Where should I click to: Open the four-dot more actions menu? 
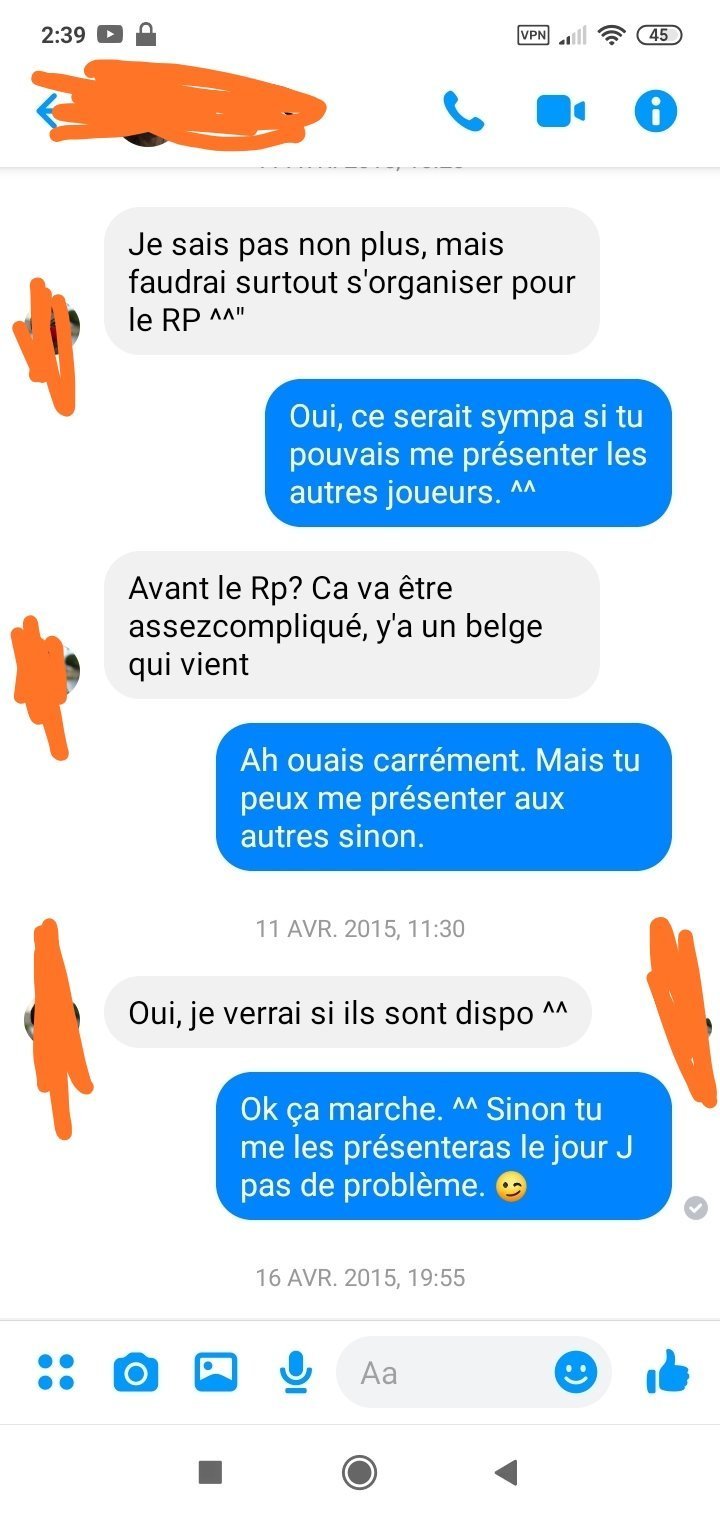coord(56,1372)
